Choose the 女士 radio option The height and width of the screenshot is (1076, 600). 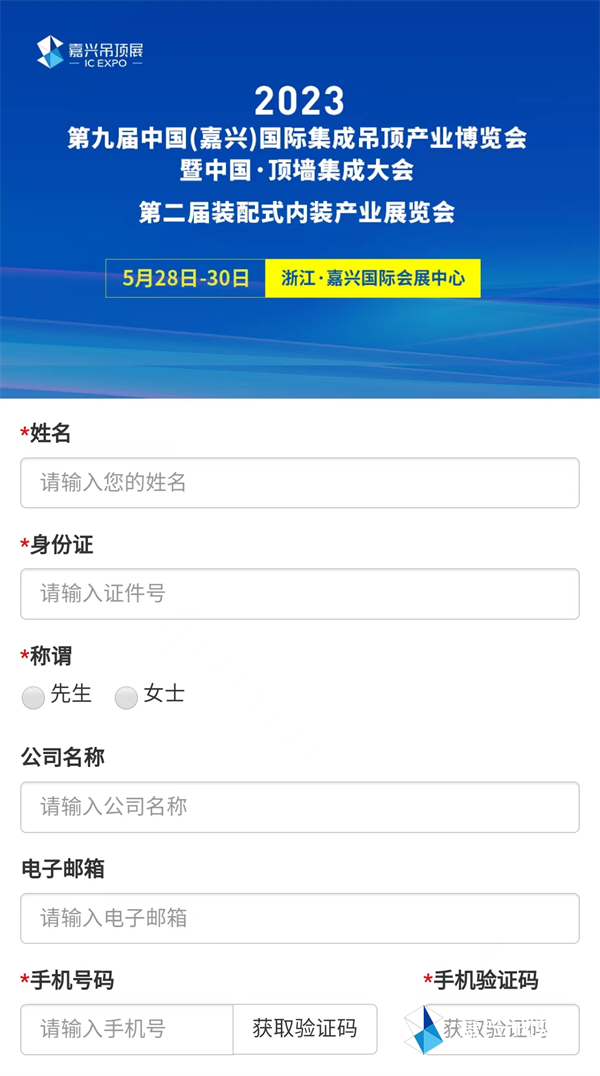[126, 697]
